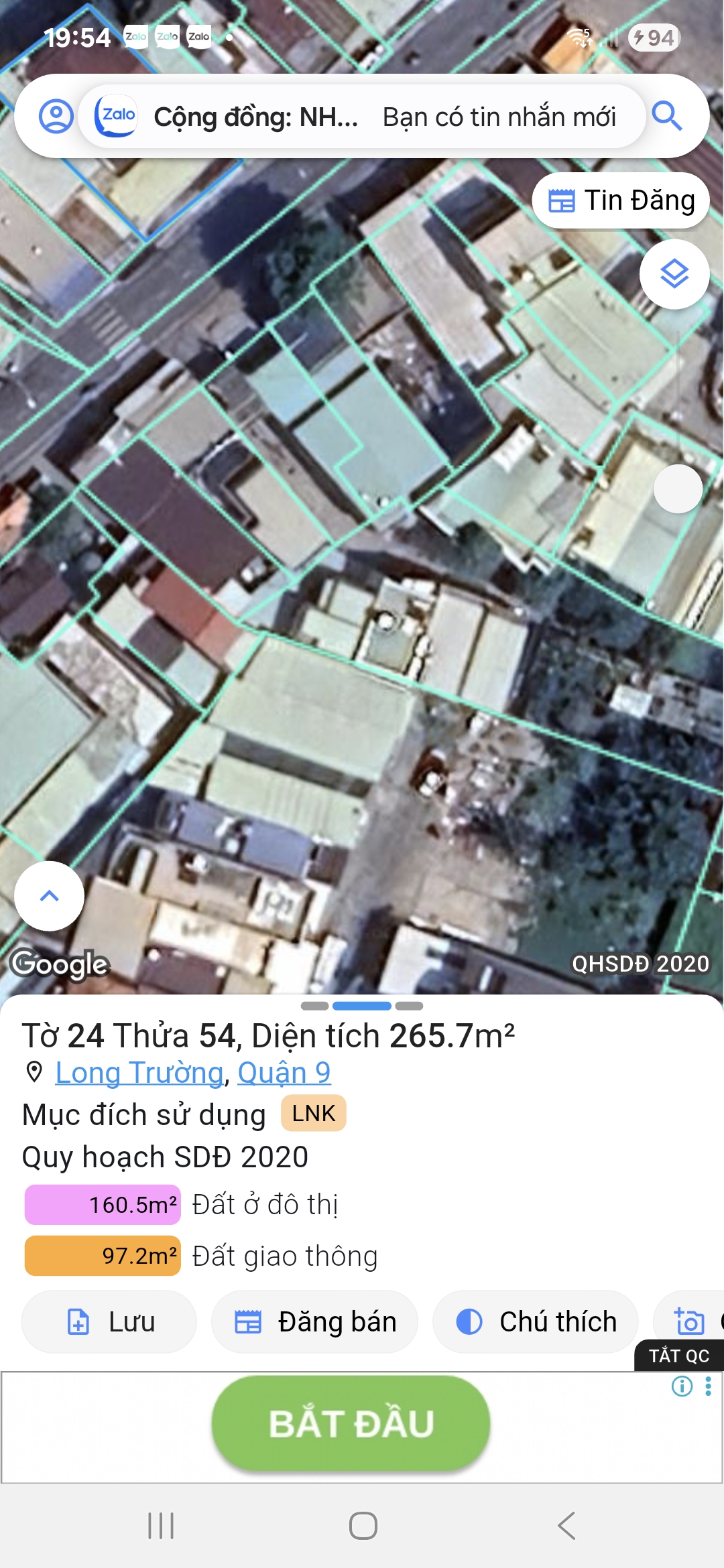
Task: Expand the bottom controls with the up chevron
Action: (49, 896)
